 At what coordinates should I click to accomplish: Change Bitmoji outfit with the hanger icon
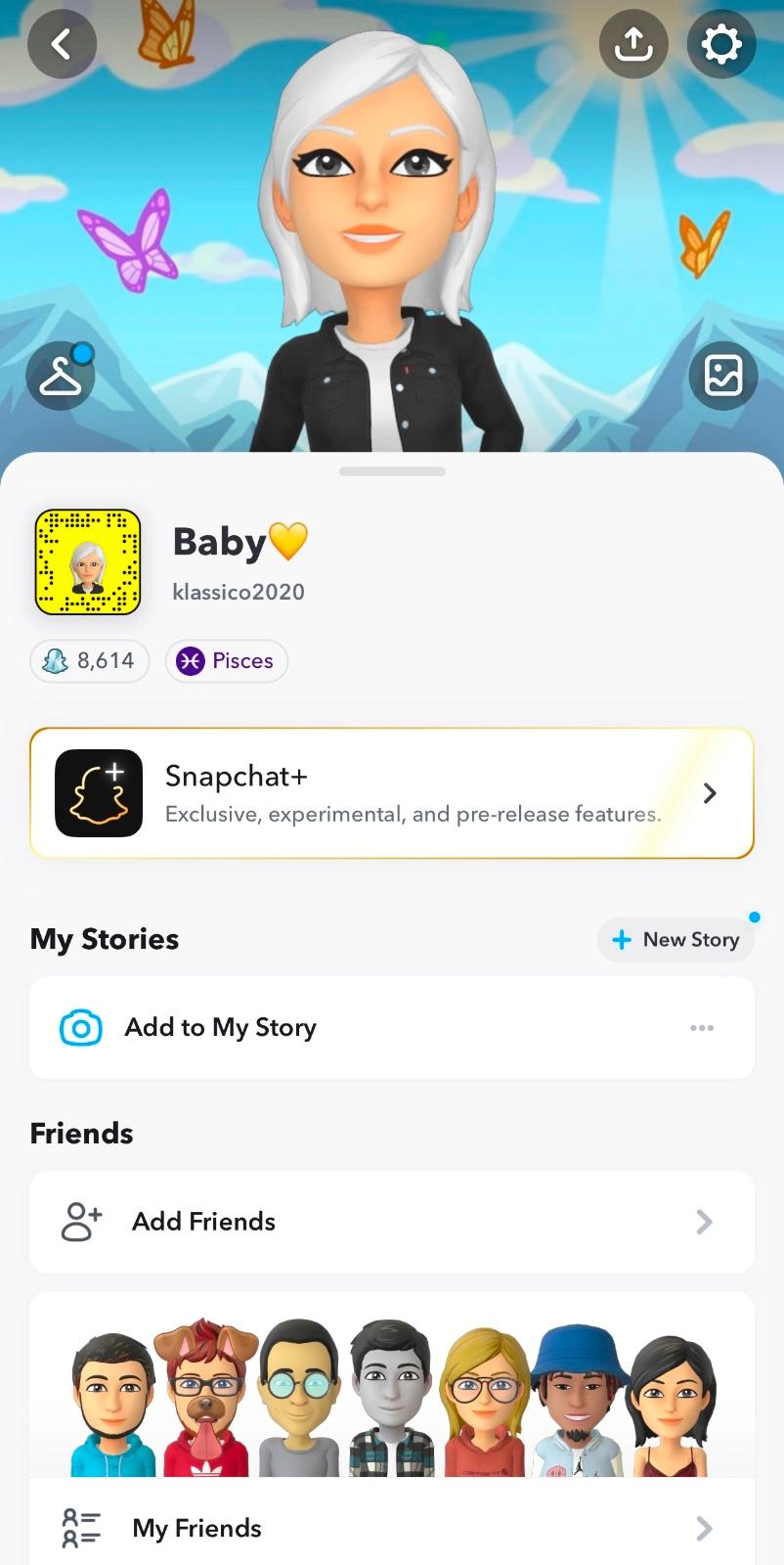[x=61, y=376]
